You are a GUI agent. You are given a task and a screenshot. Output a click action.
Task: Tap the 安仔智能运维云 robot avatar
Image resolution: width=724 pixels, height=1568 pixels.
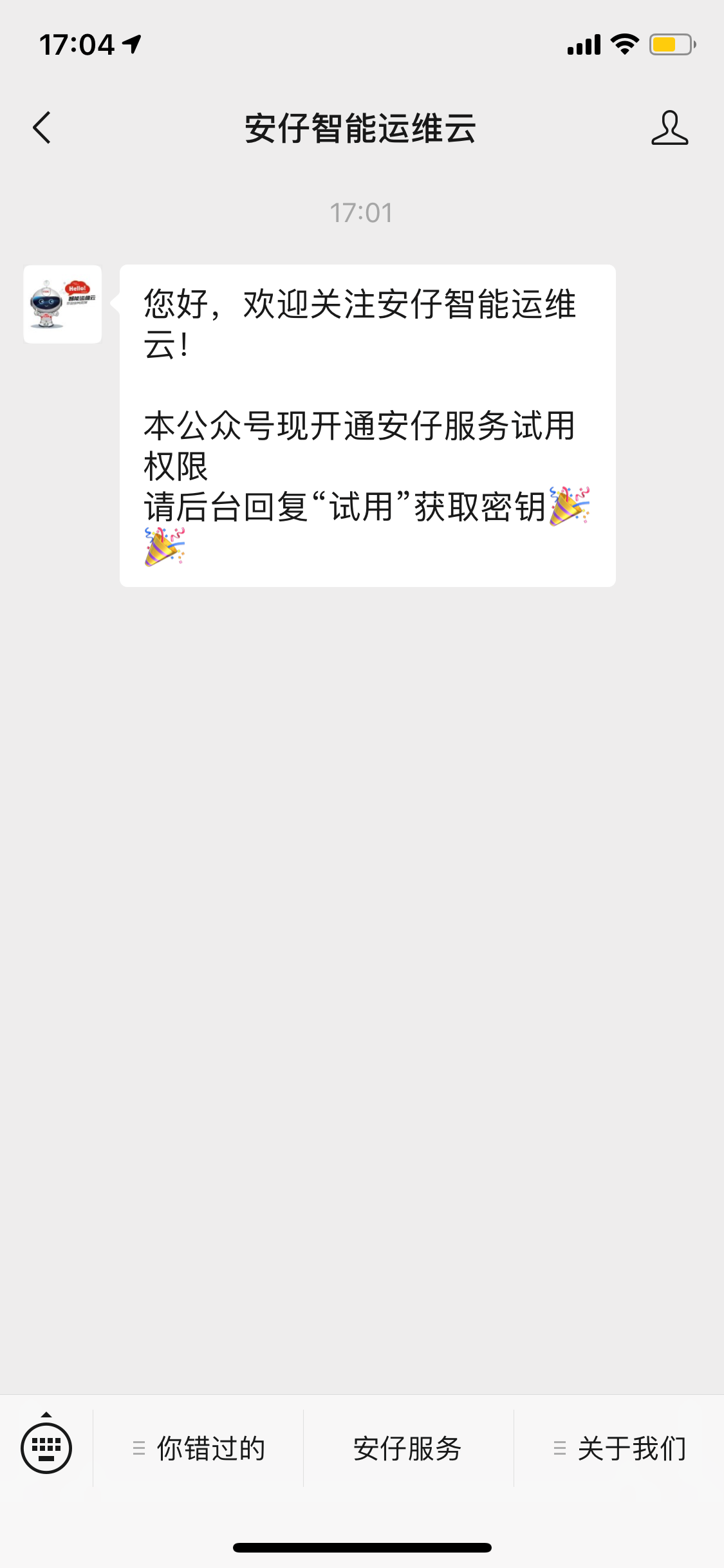62,304
